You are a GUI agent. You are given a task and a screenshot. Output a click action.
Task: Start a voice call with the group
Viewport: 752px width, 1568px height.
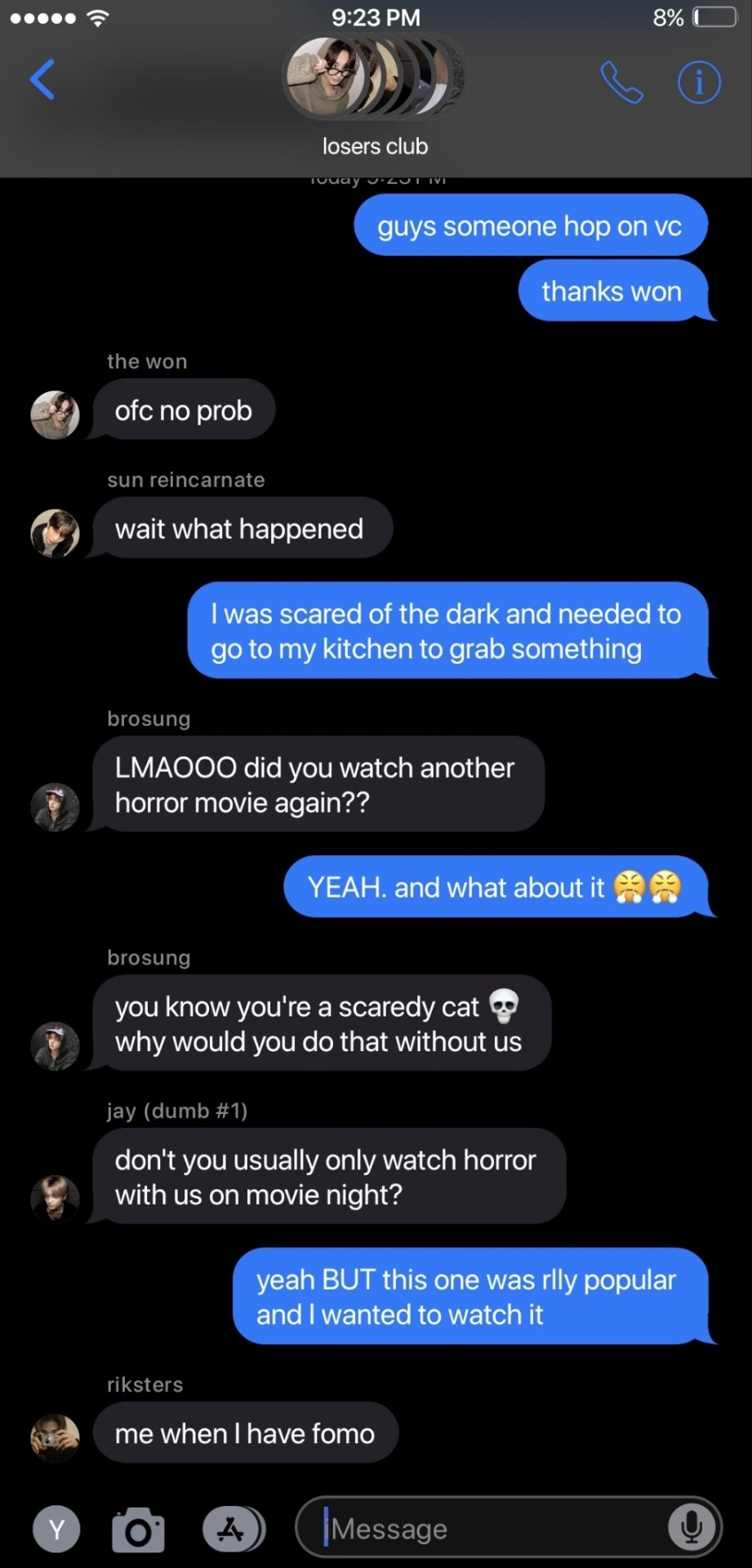click(621, 82)
